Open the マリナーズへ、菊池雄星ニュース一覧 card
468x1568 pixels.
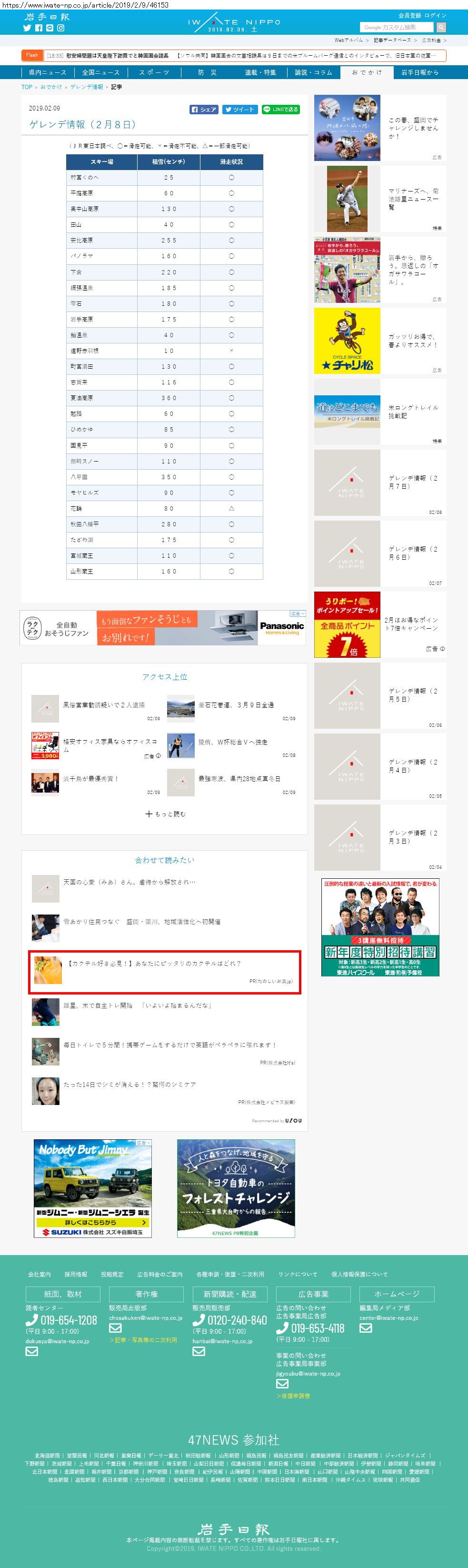[380, 199]
